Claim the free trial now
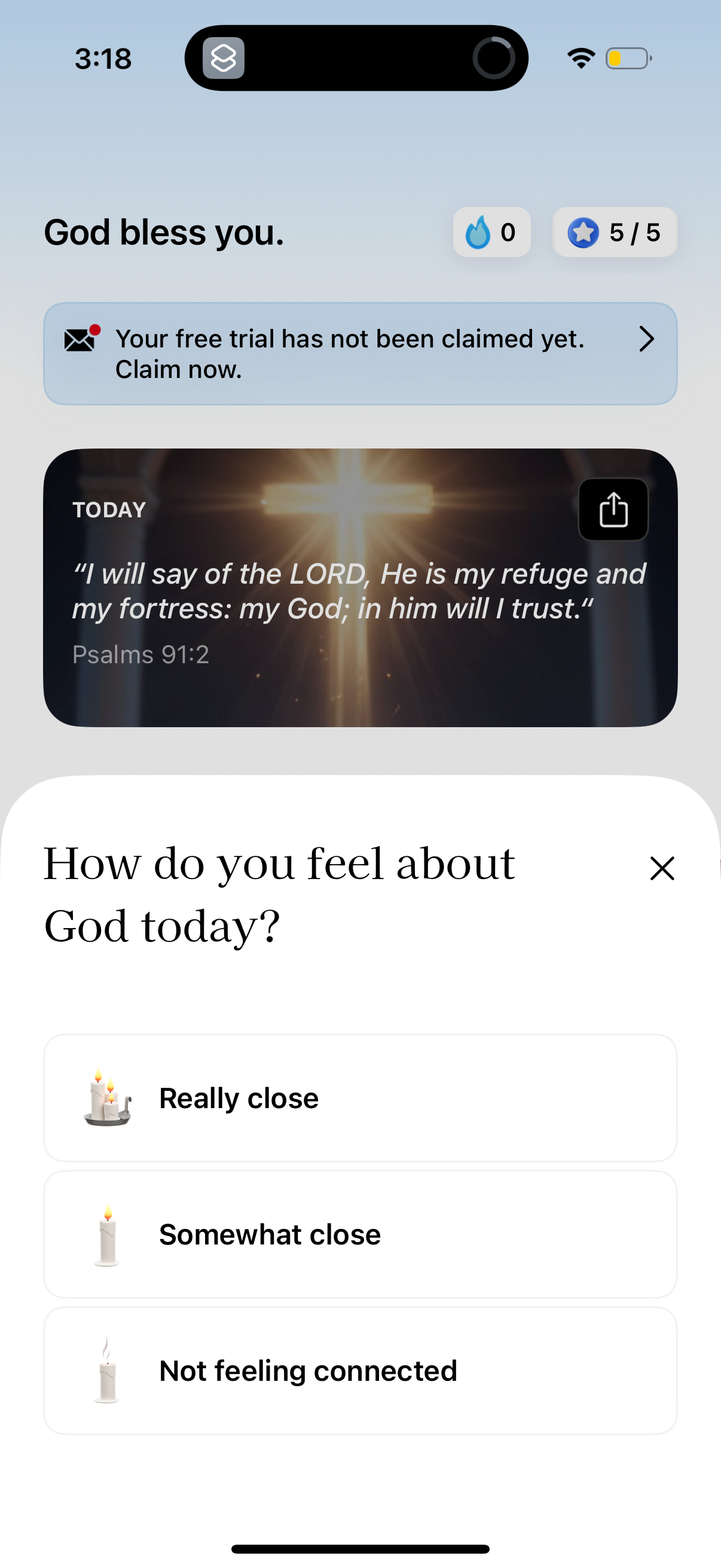The image size is (721, 1568). [x=350, y=353]
